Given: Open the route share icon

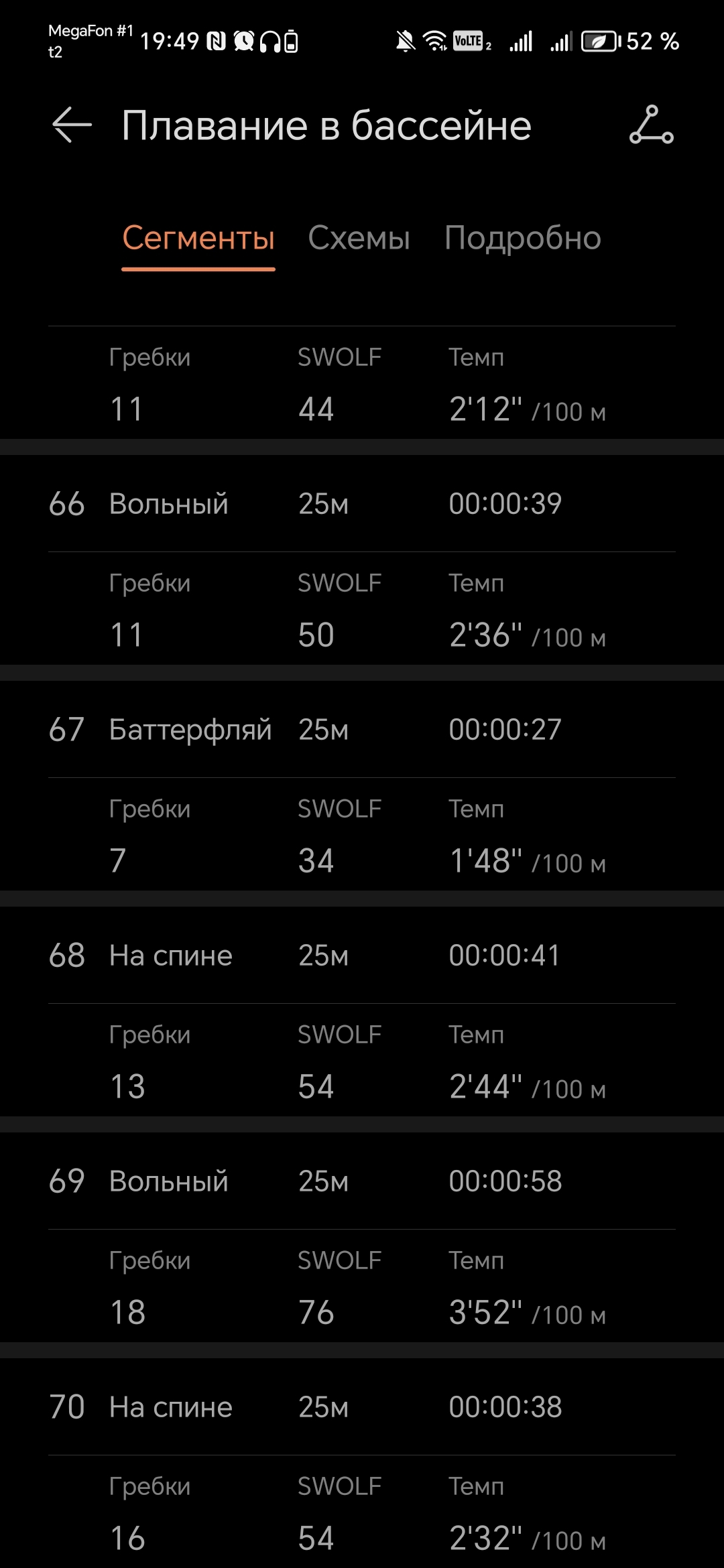Looking at the screenshot, I should (652, 125).
